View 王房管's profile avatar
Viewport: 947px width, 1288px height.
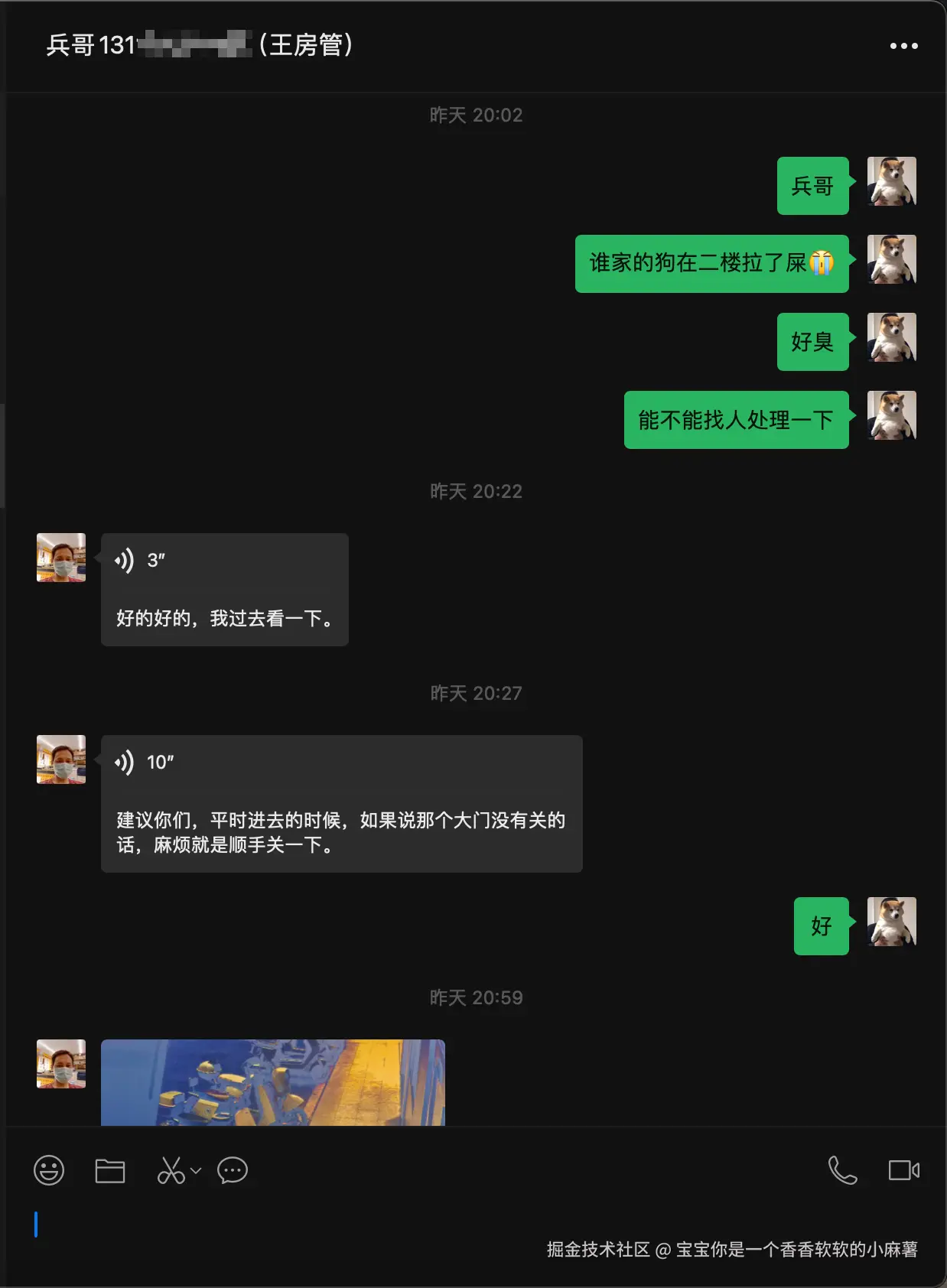[x=60, y=558]
